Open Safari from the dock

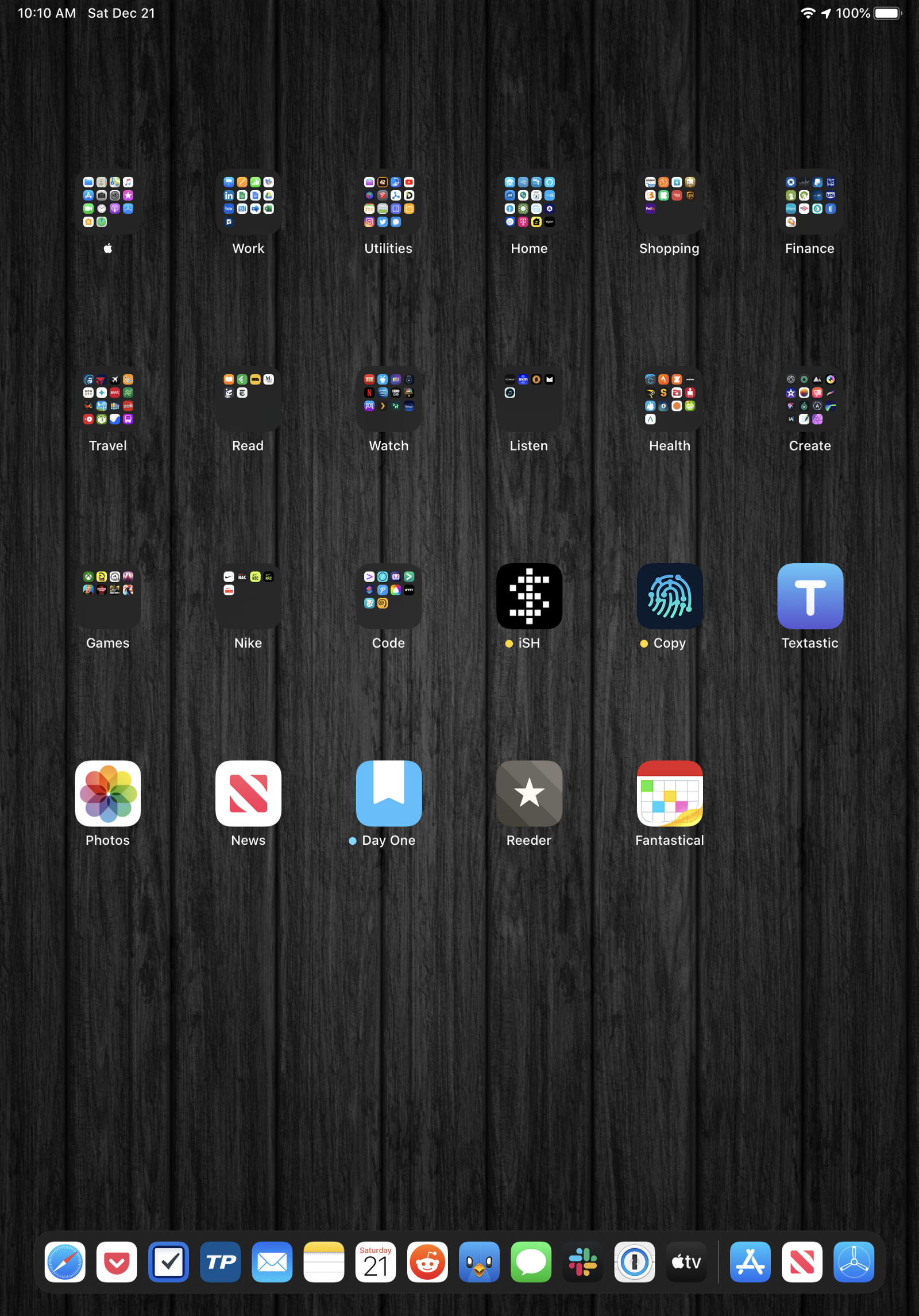[x=65, y=1262]
